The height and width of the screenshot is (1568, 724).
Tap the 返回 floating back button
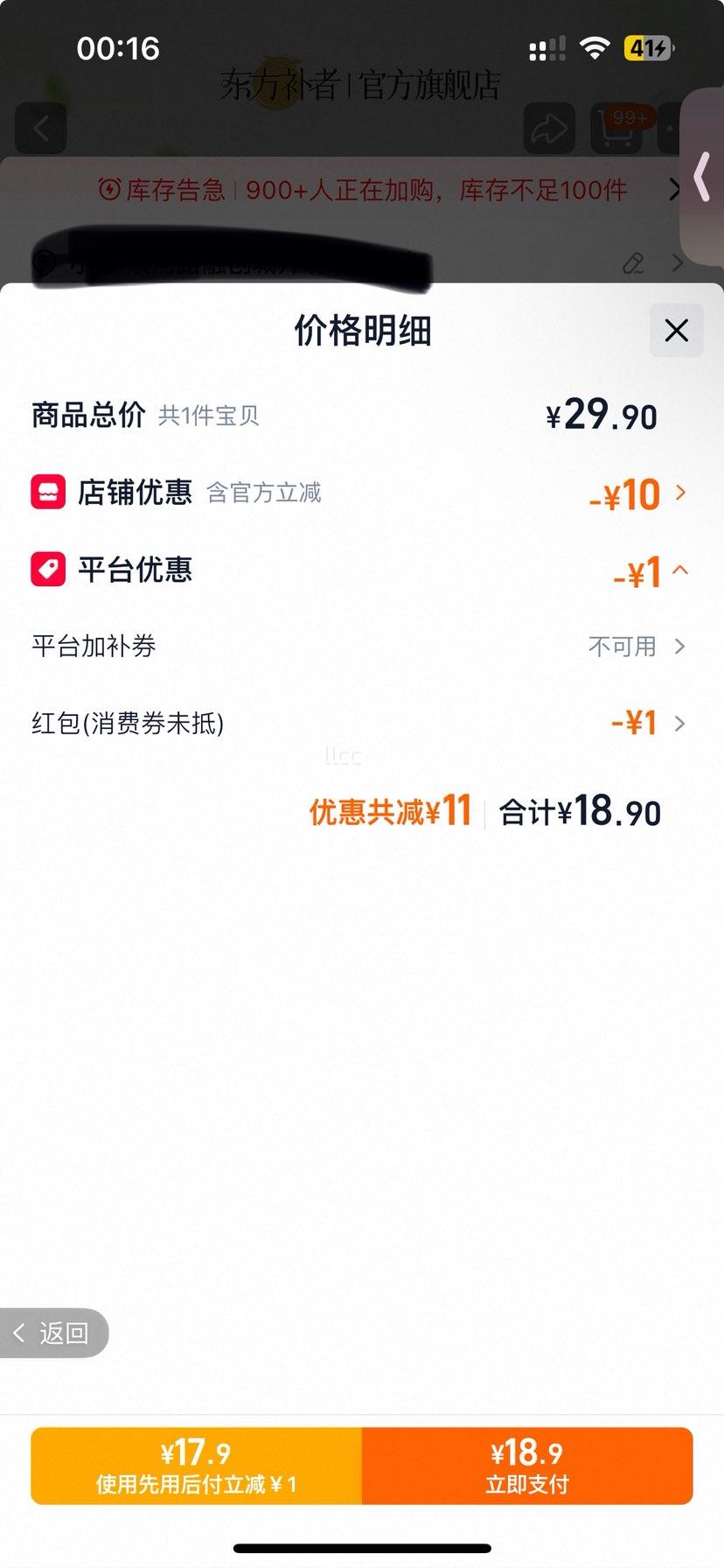[53, 1333]
